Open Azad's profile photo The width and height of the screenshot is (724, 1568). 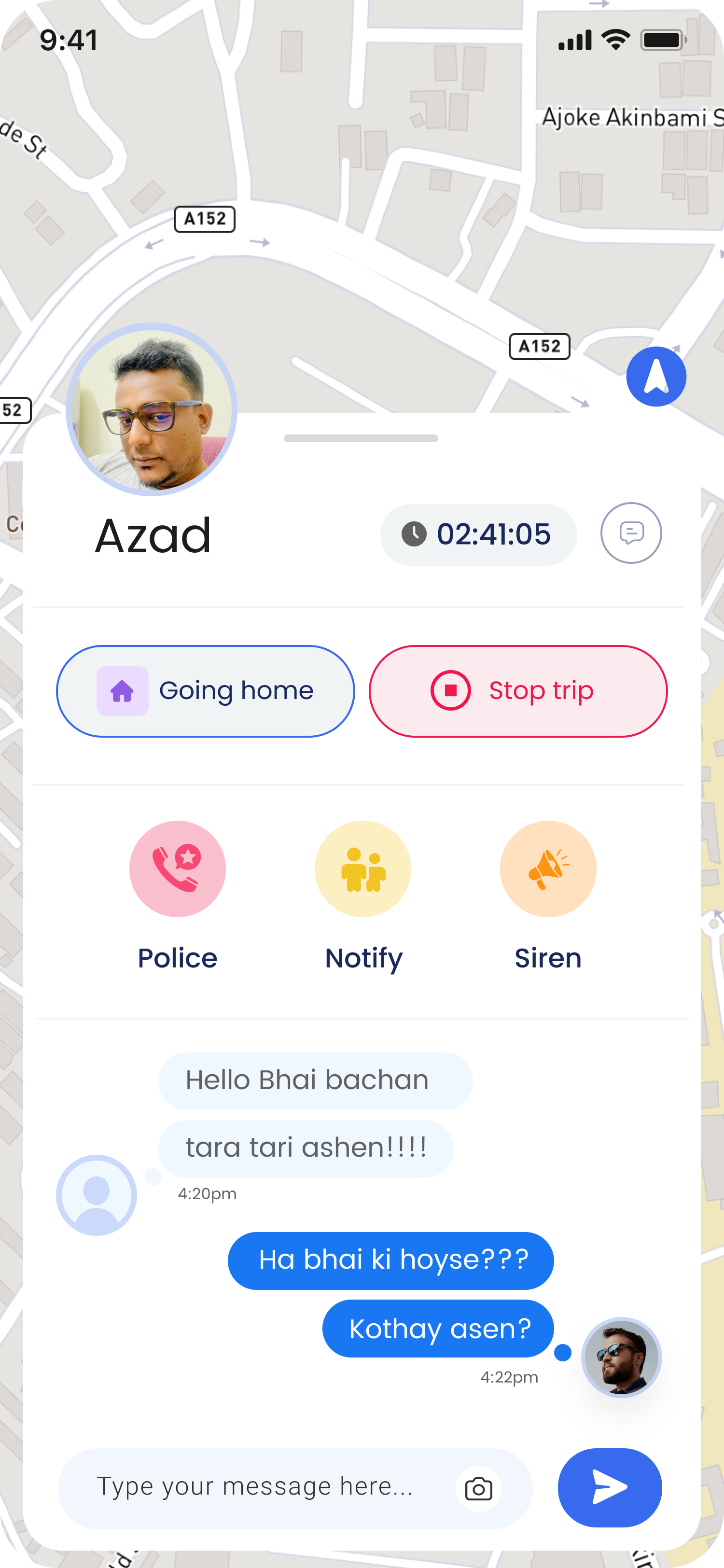[152, 408]
